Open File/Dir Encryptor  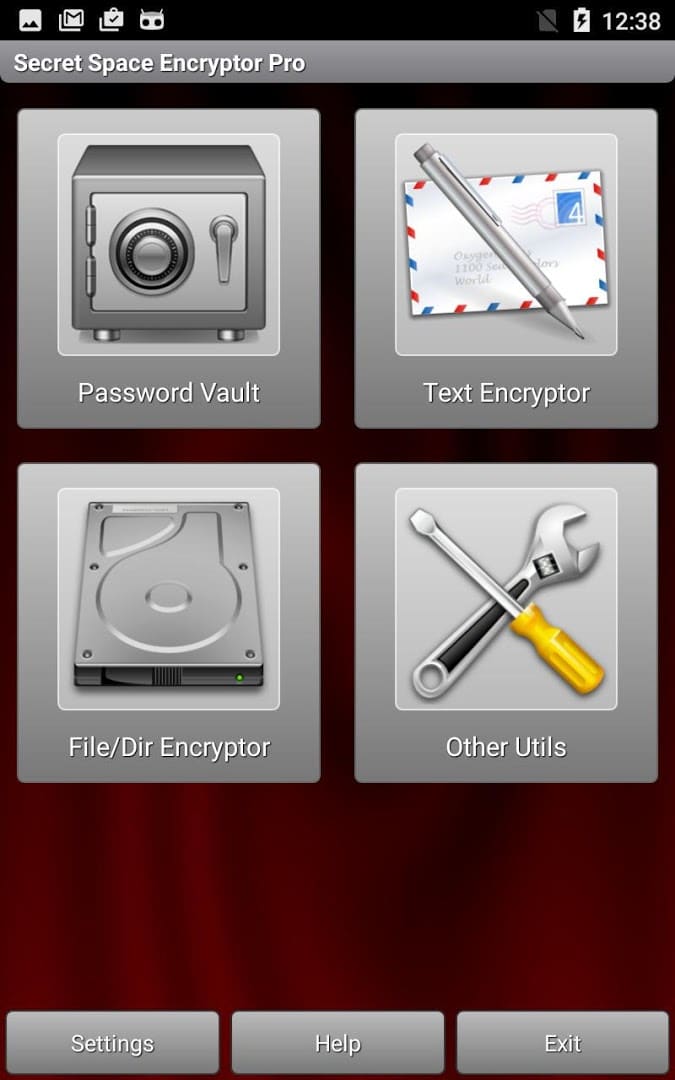[169, 622]
